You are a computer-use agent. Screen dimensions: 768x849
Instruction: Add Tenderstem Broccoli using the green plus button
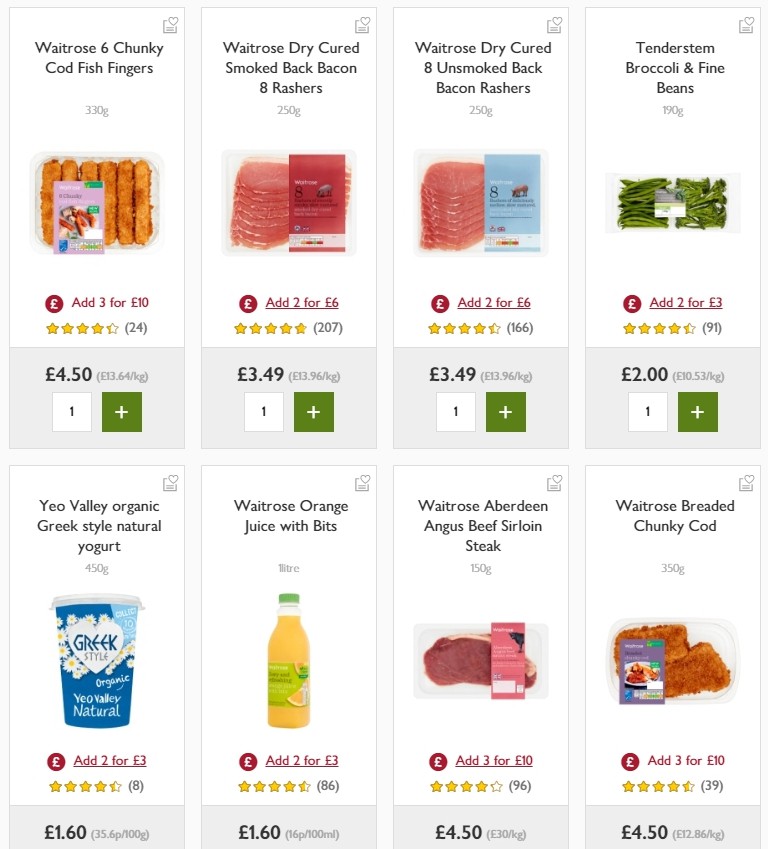pos(698,411)
